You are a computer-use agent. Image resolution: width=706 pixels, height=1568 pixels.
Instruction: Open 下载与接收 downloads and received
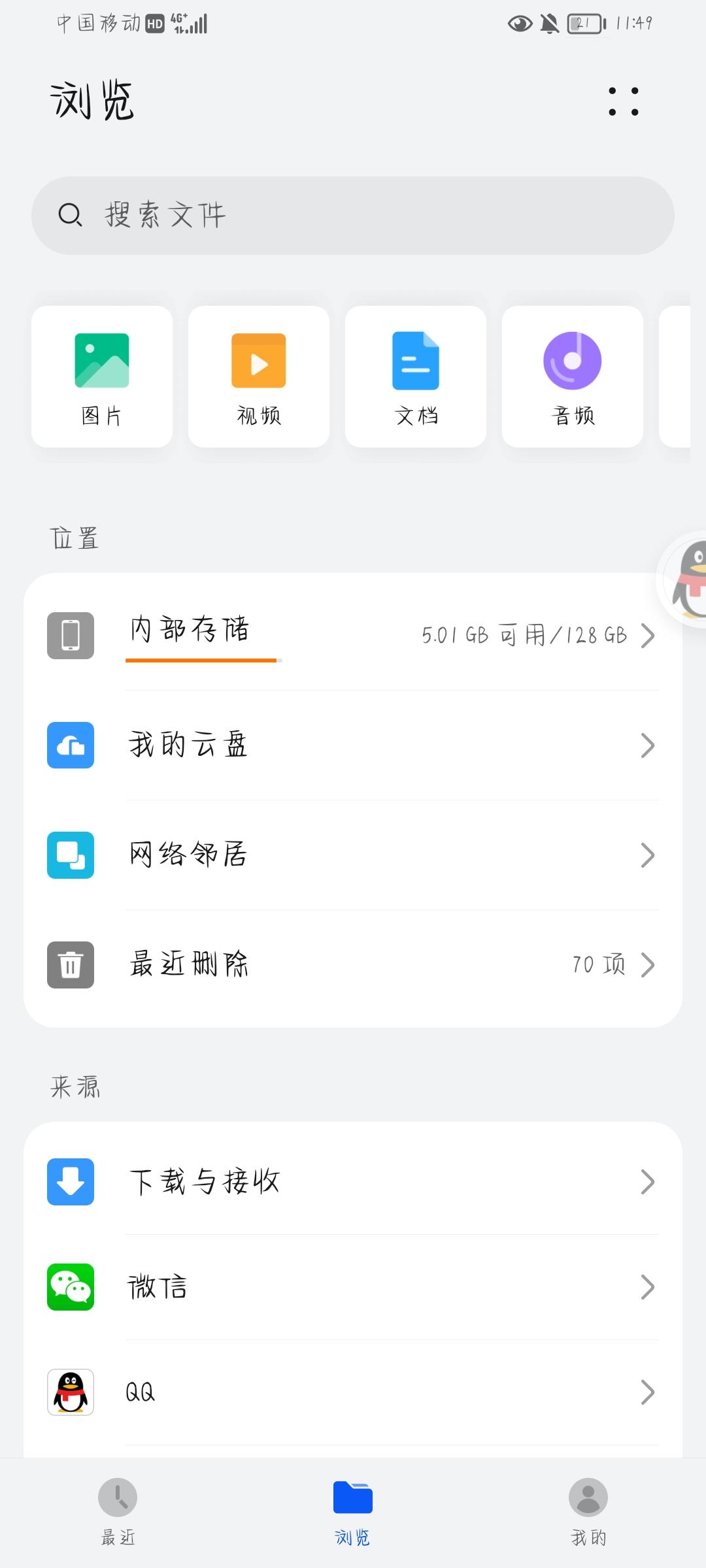click(353, 1181)
